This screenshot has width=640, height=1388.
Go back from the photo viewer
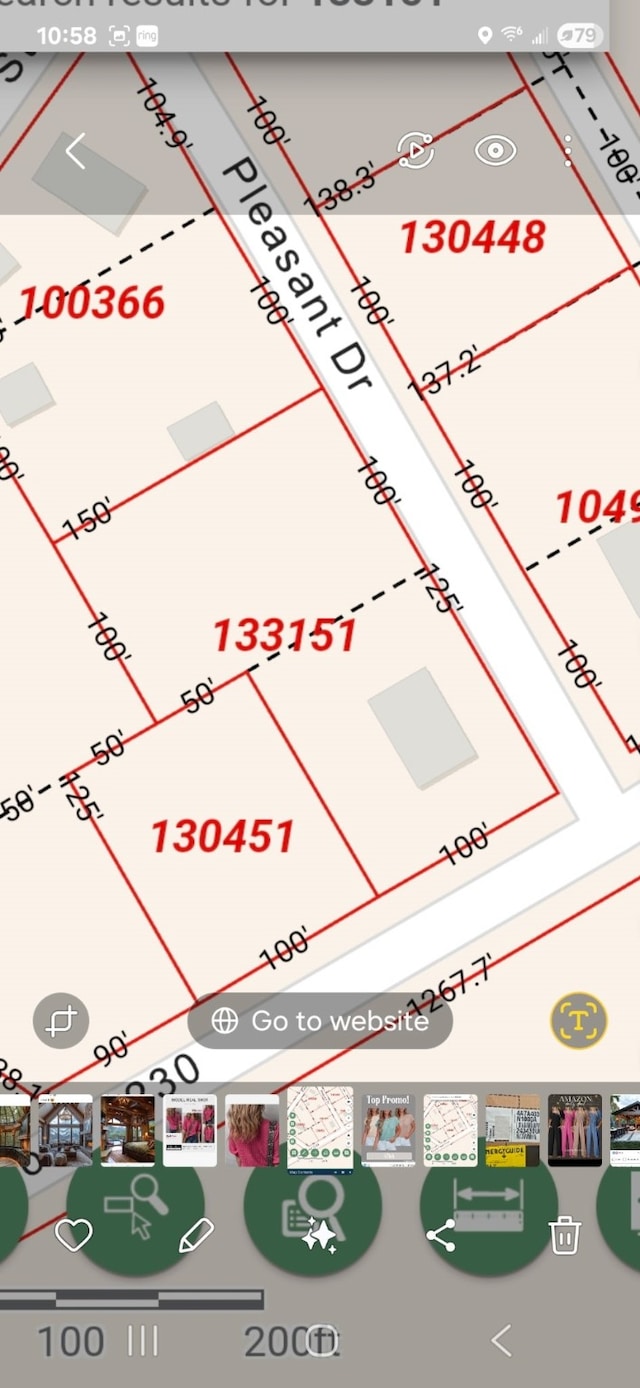pos(76,152)
